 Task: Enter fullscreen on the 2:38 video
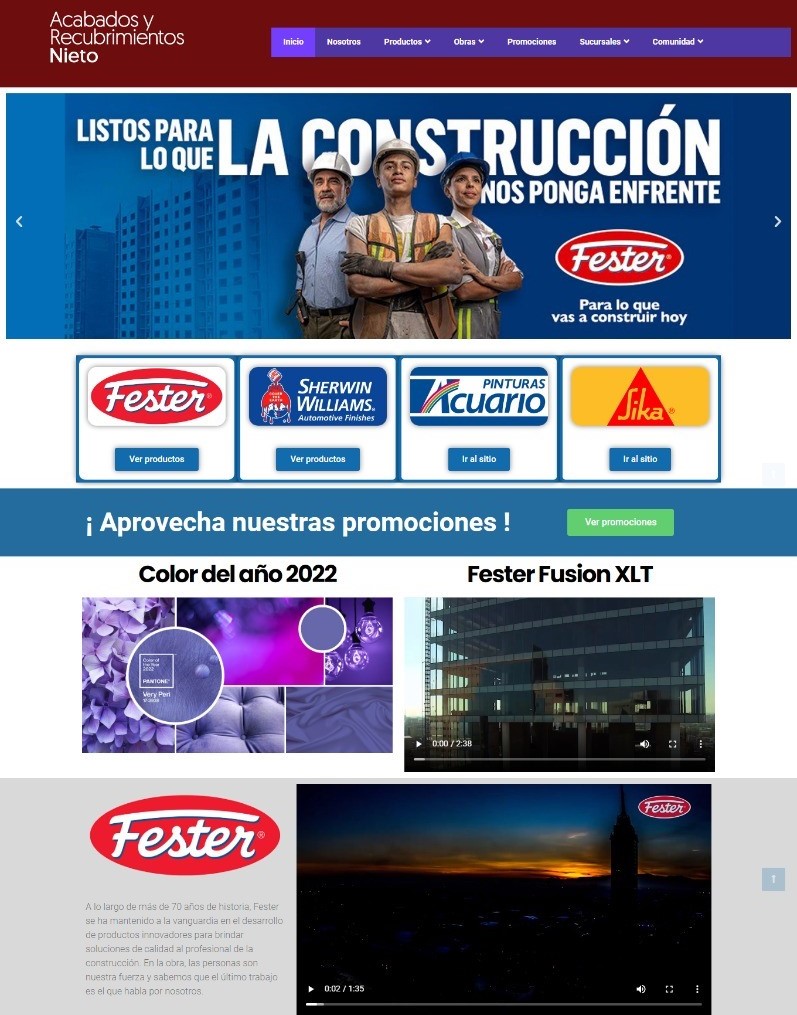click(x=672, y=745)
